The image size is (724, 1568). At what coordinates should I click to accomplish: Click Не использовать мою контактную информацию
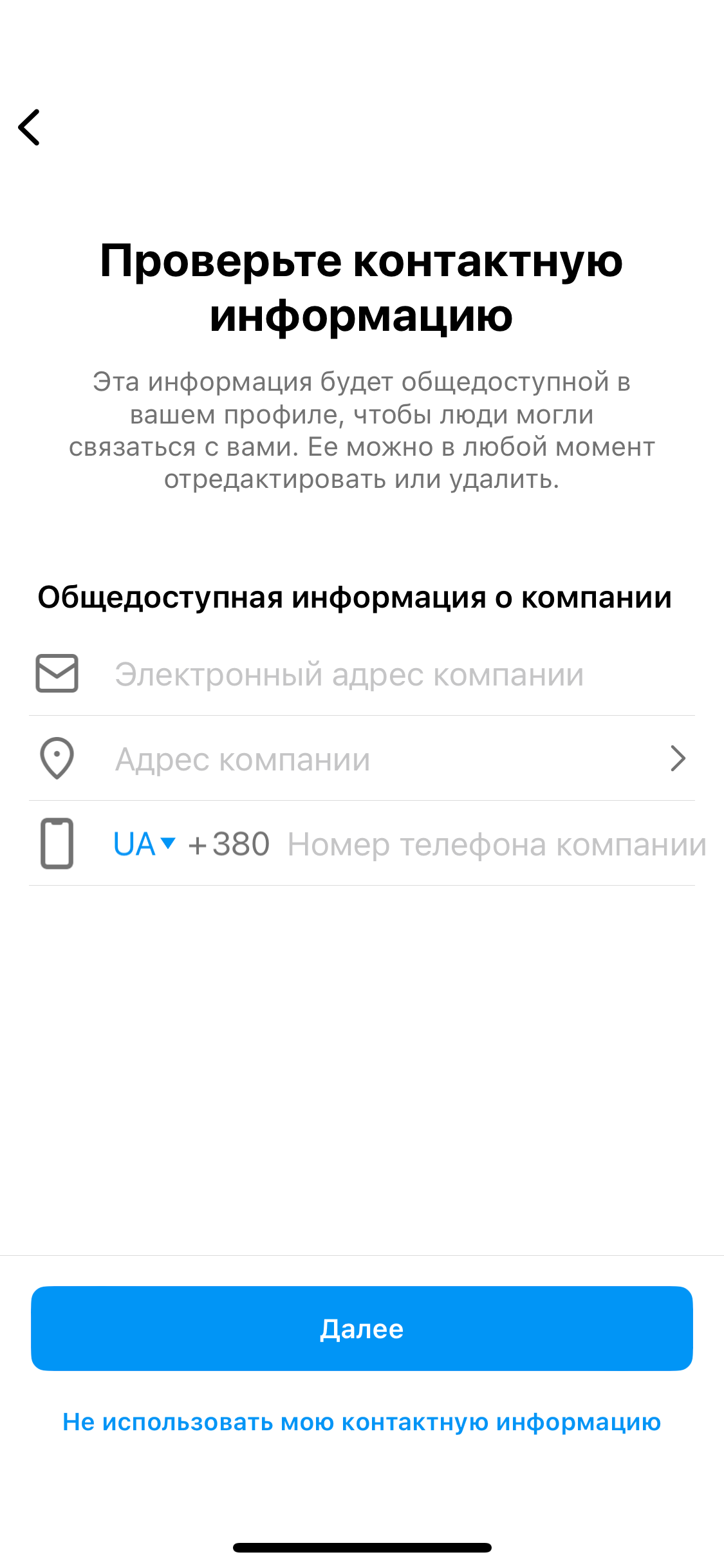(x=362, y=1423)
